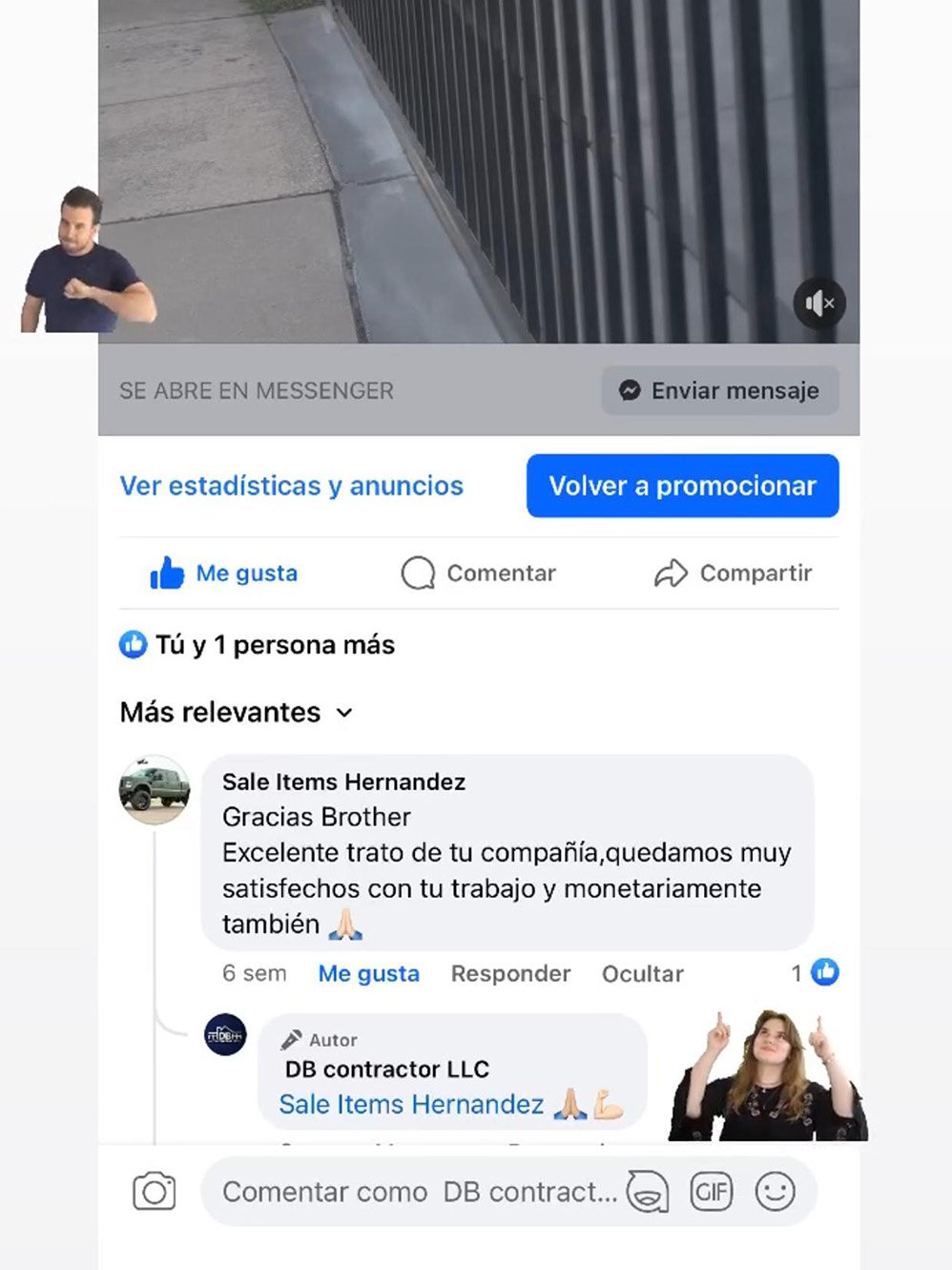Tap Volver a promocionar

coord(682,486)
